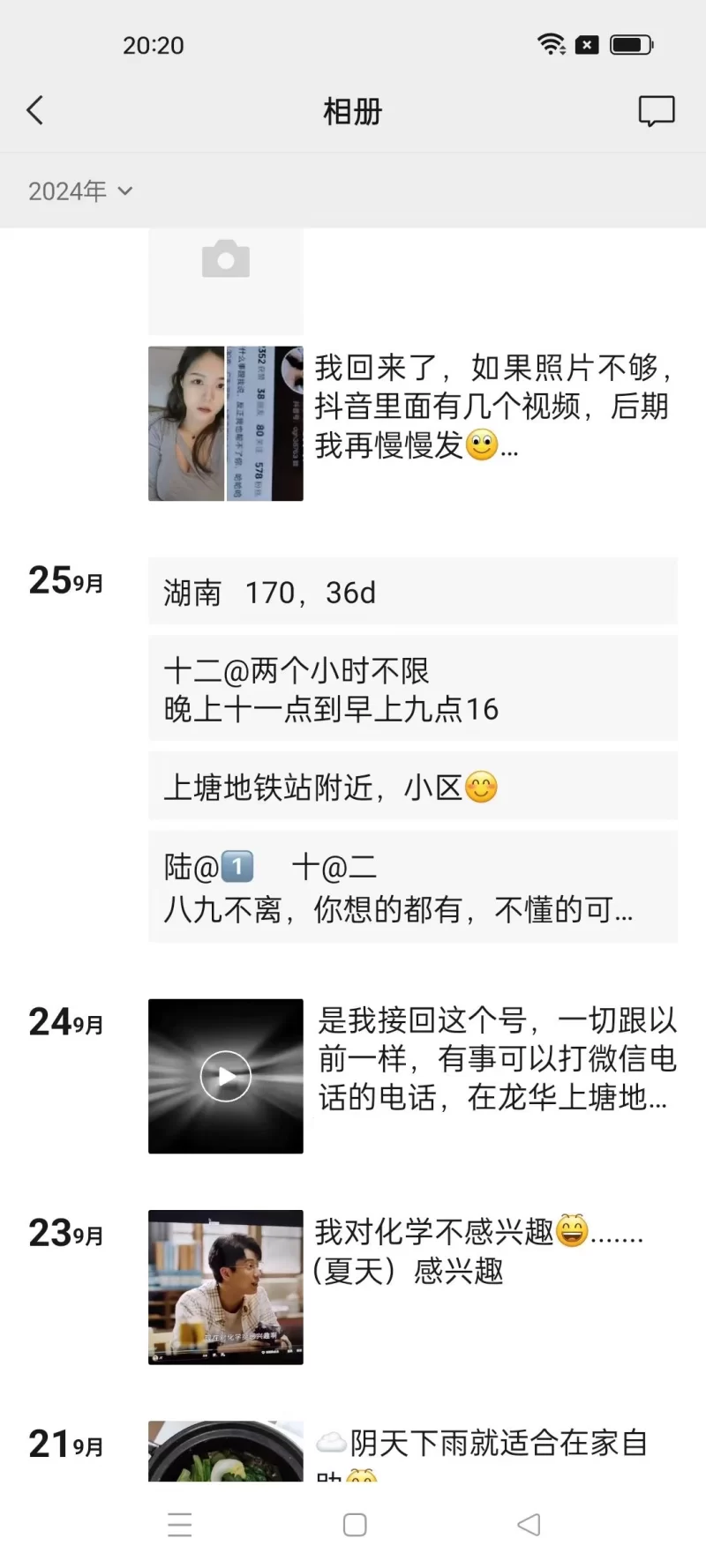Expand the 2024年 year dropdown
The image size is (706, 1568).
[x=79, y=190]
